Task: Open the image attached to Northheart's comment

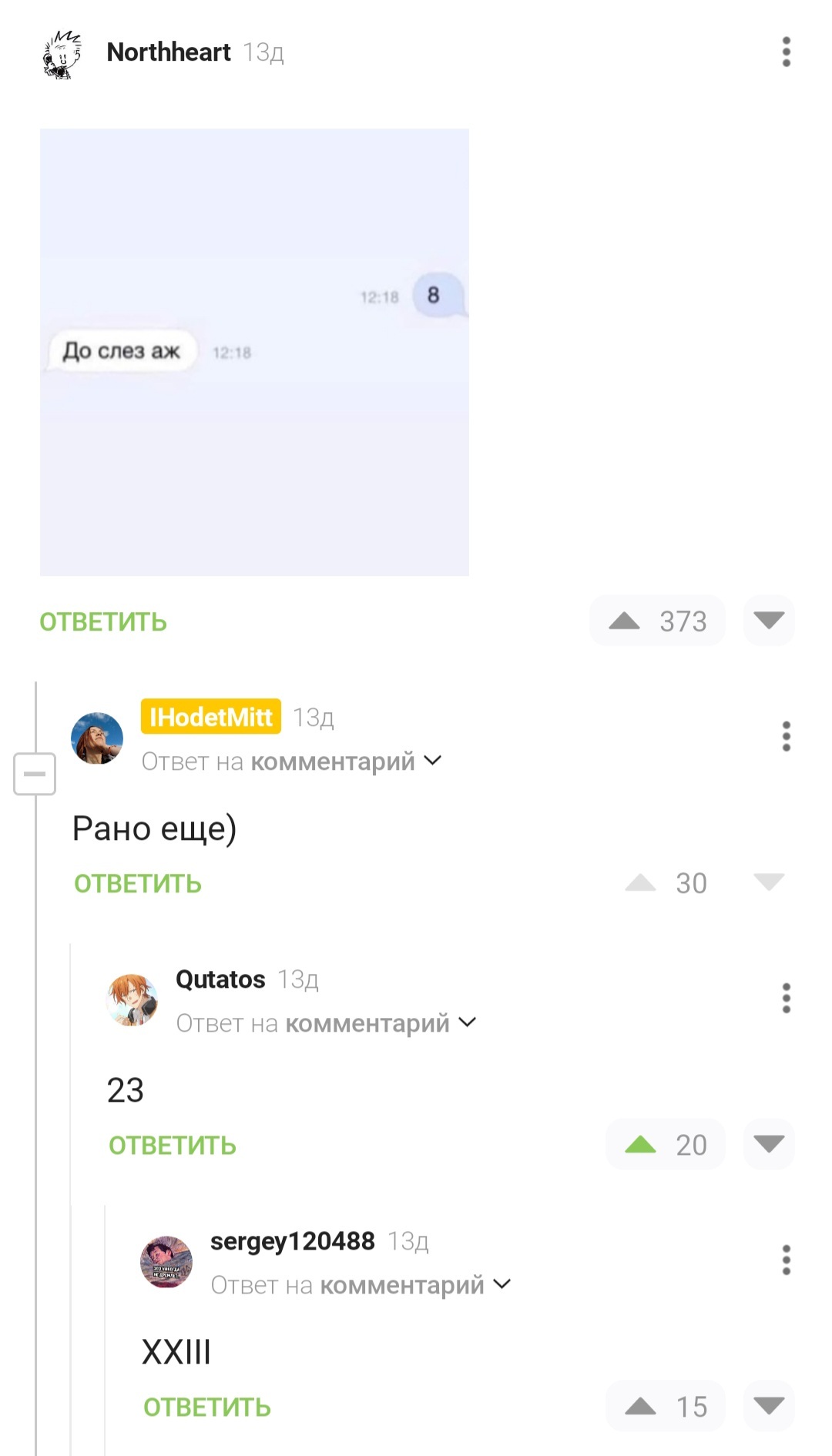Action: tap(254, 352)
